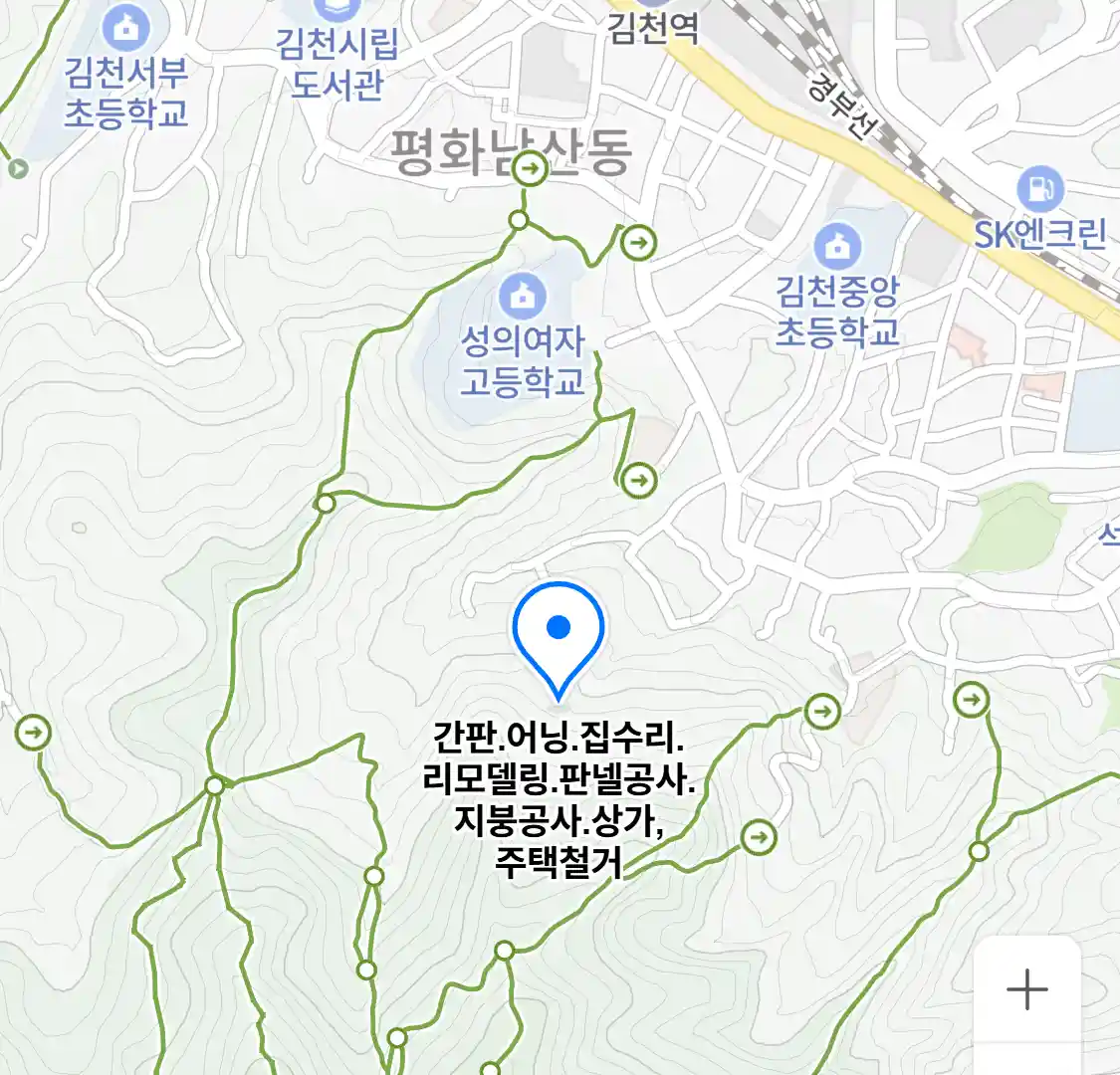The height and width of the screenshot is (1075, 1120).
Task: Open 성의여자고등학교 place marker
Action: click(x=522, y=296)
